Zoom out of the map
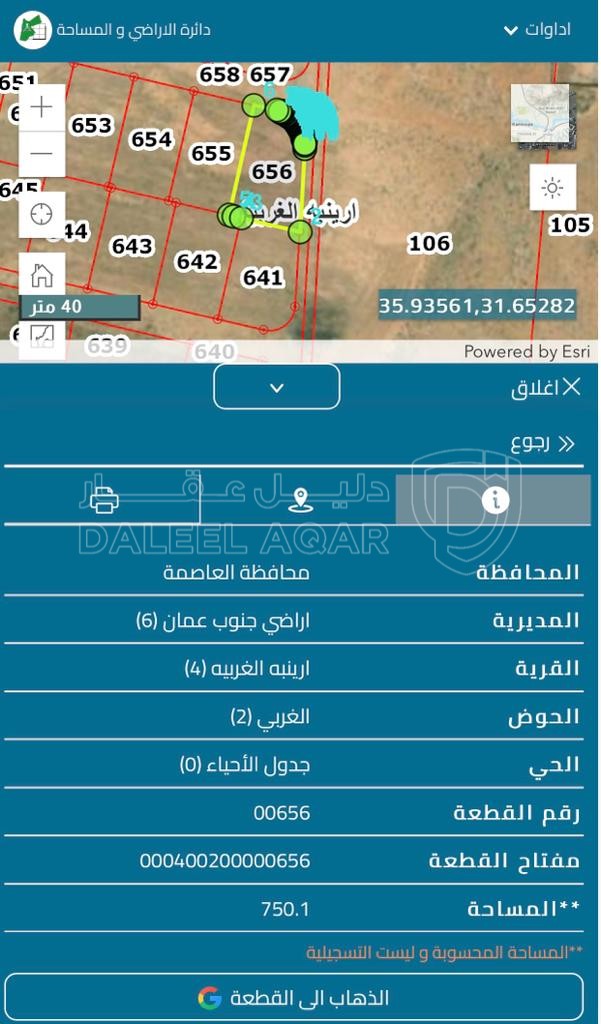 click(x=42, y=154)
